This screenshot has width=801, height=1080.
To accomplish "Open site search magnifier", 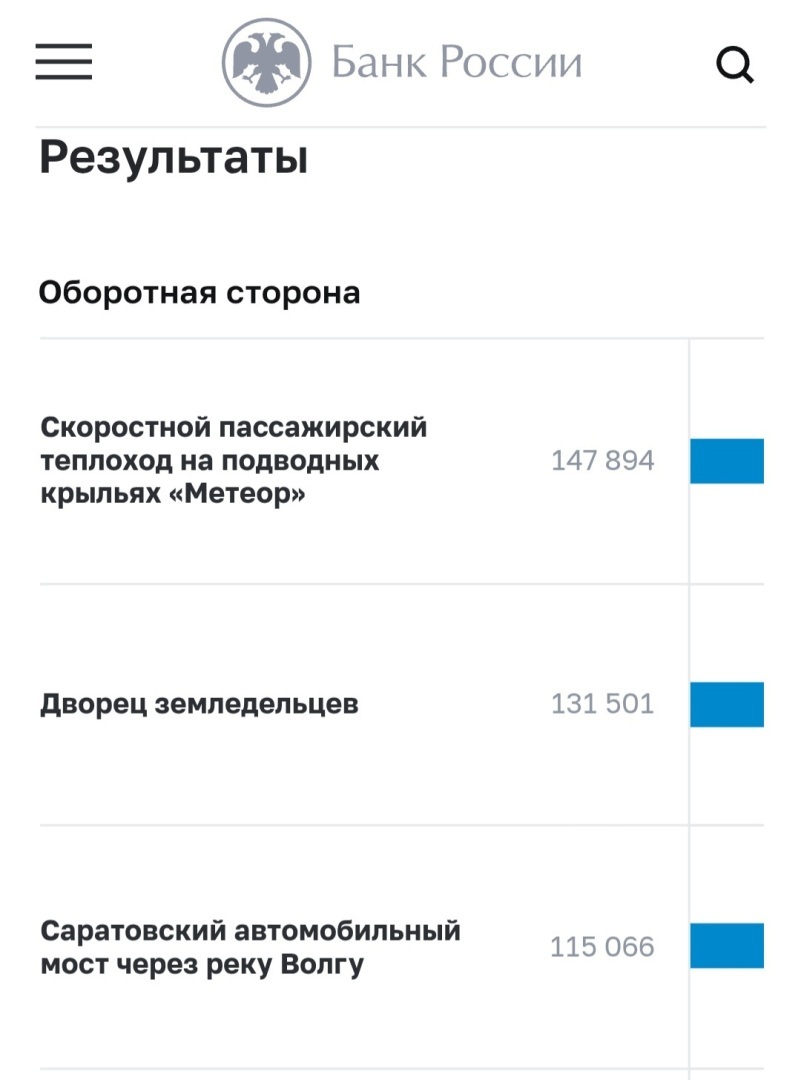I will point(735,66).
